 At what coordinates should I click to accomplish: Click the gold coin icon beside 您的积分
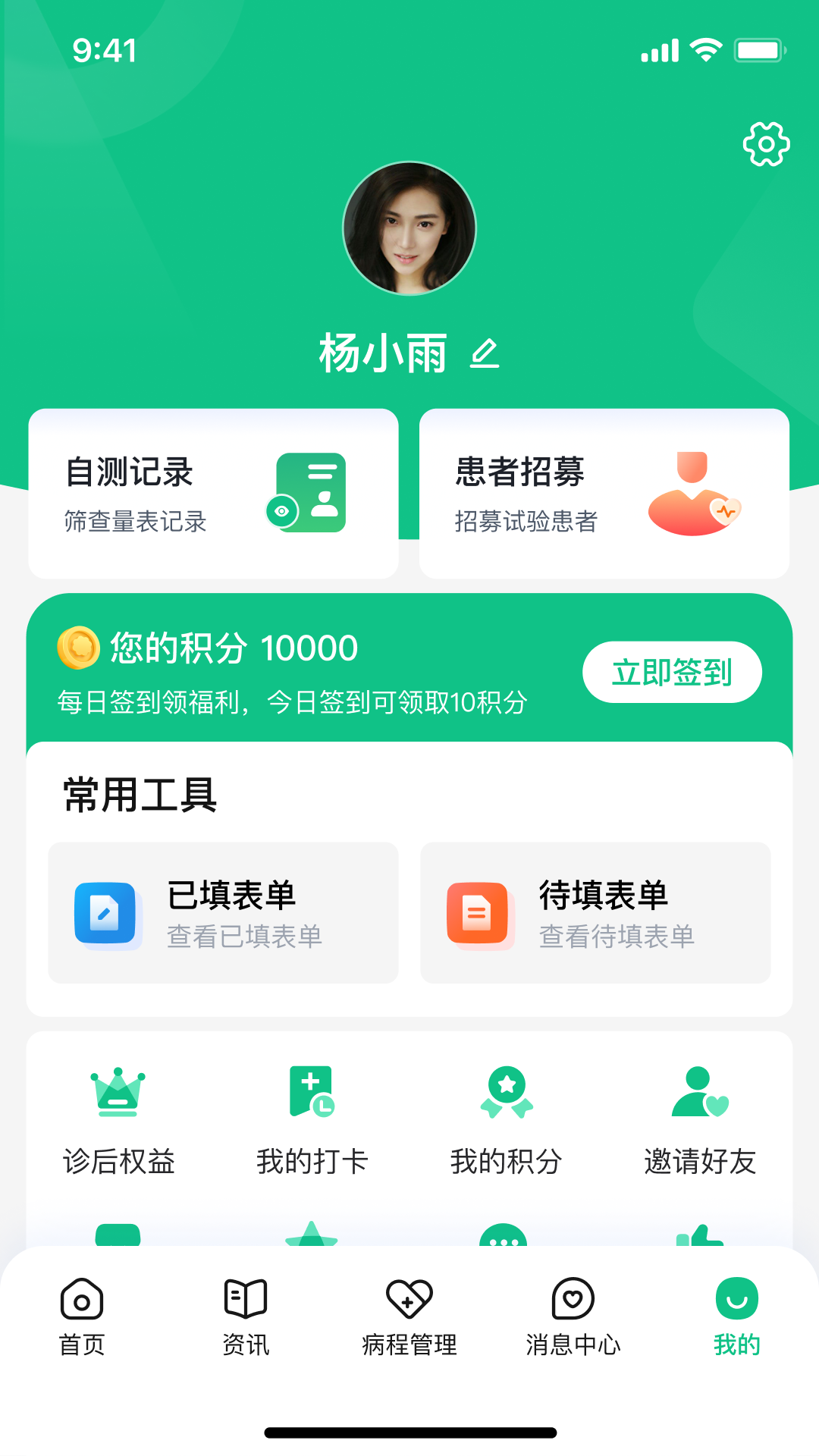pyautogui.click(x=79, y=648)
